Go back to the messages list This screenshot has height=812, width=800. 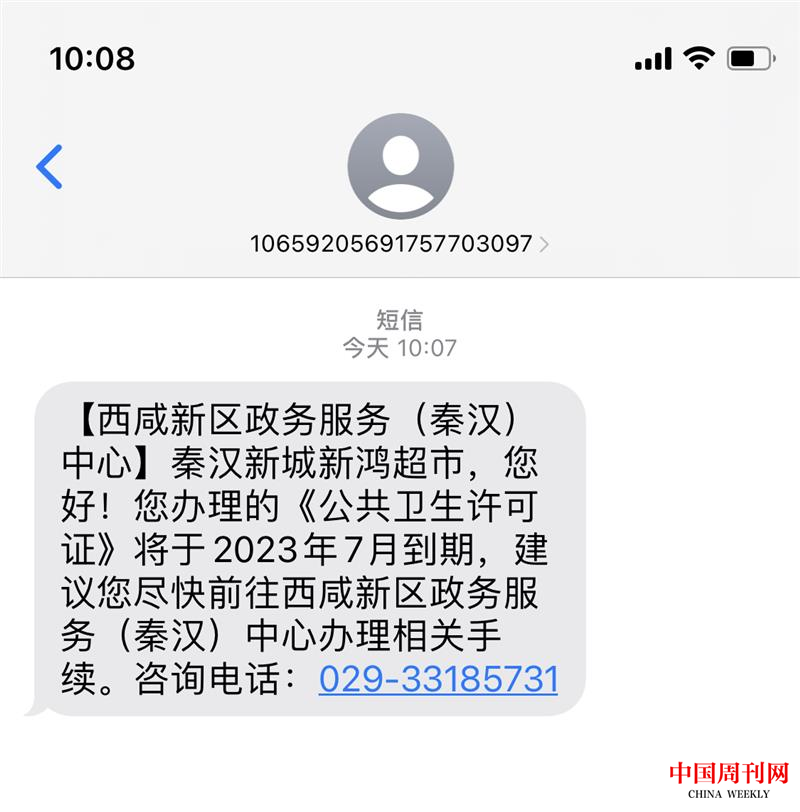(x=49, y=167)
